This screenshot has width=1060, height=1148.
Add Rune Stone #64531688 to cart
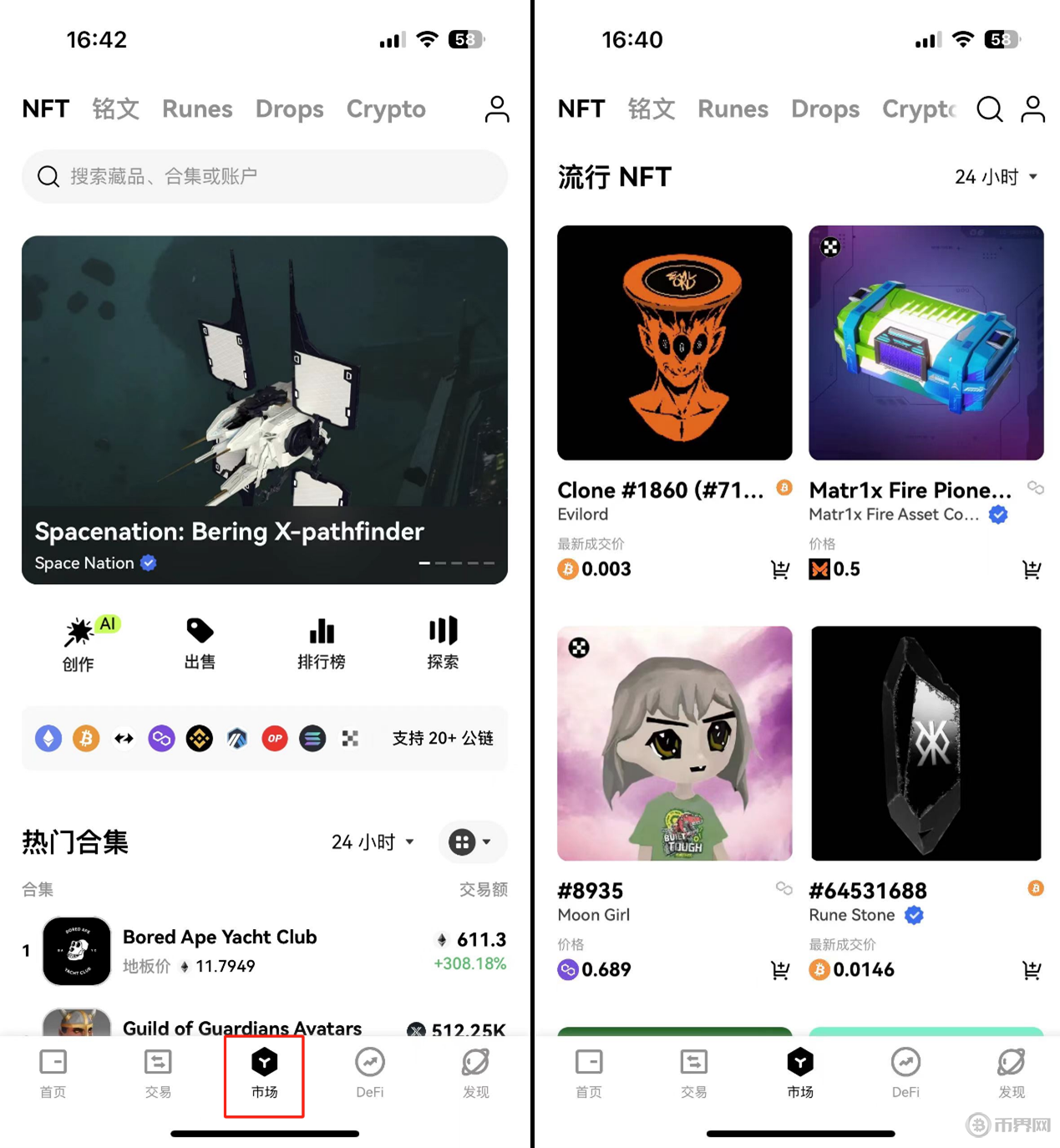point(1032,970)
